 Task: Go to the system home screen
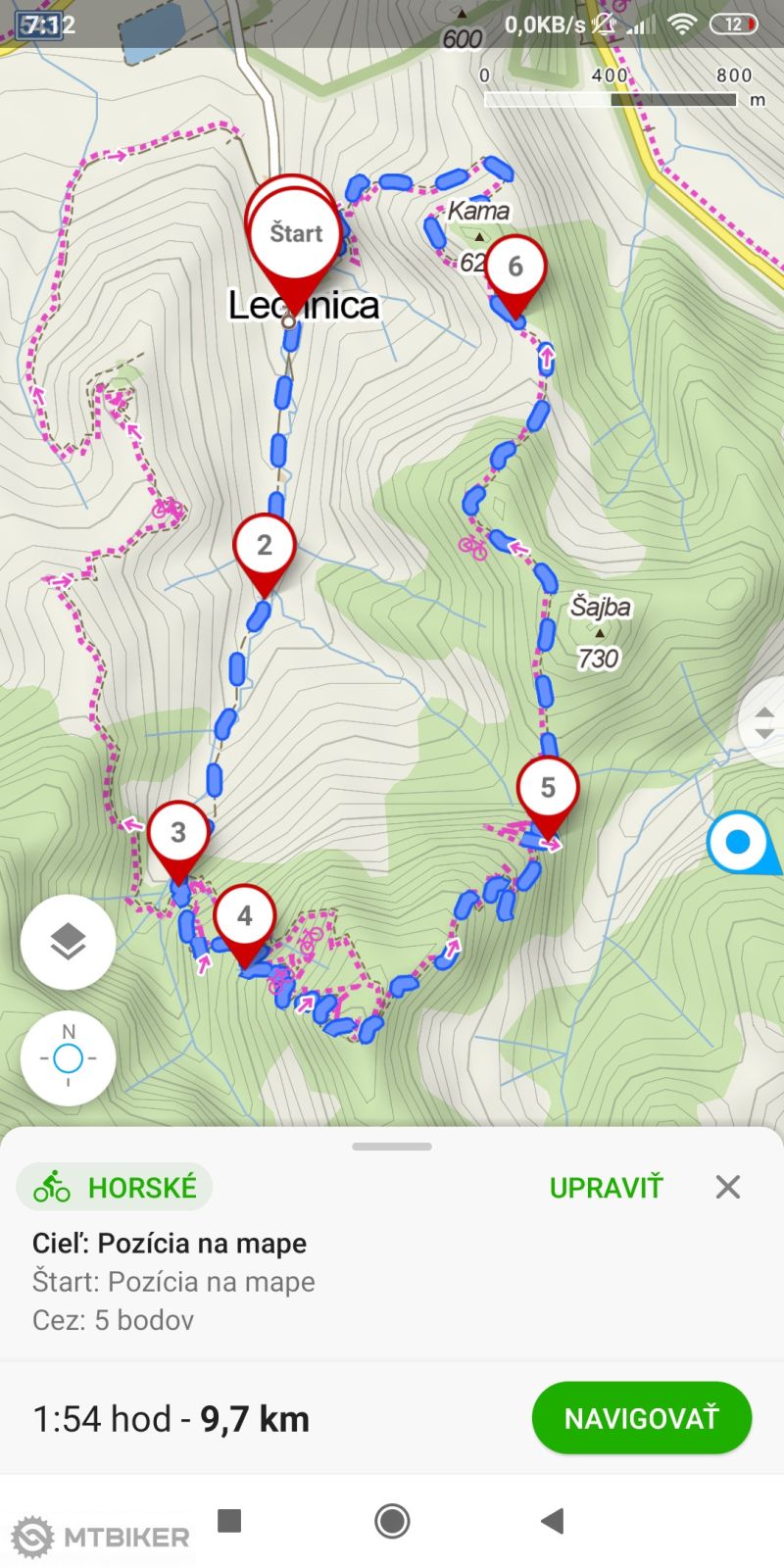click(392, 1521)
